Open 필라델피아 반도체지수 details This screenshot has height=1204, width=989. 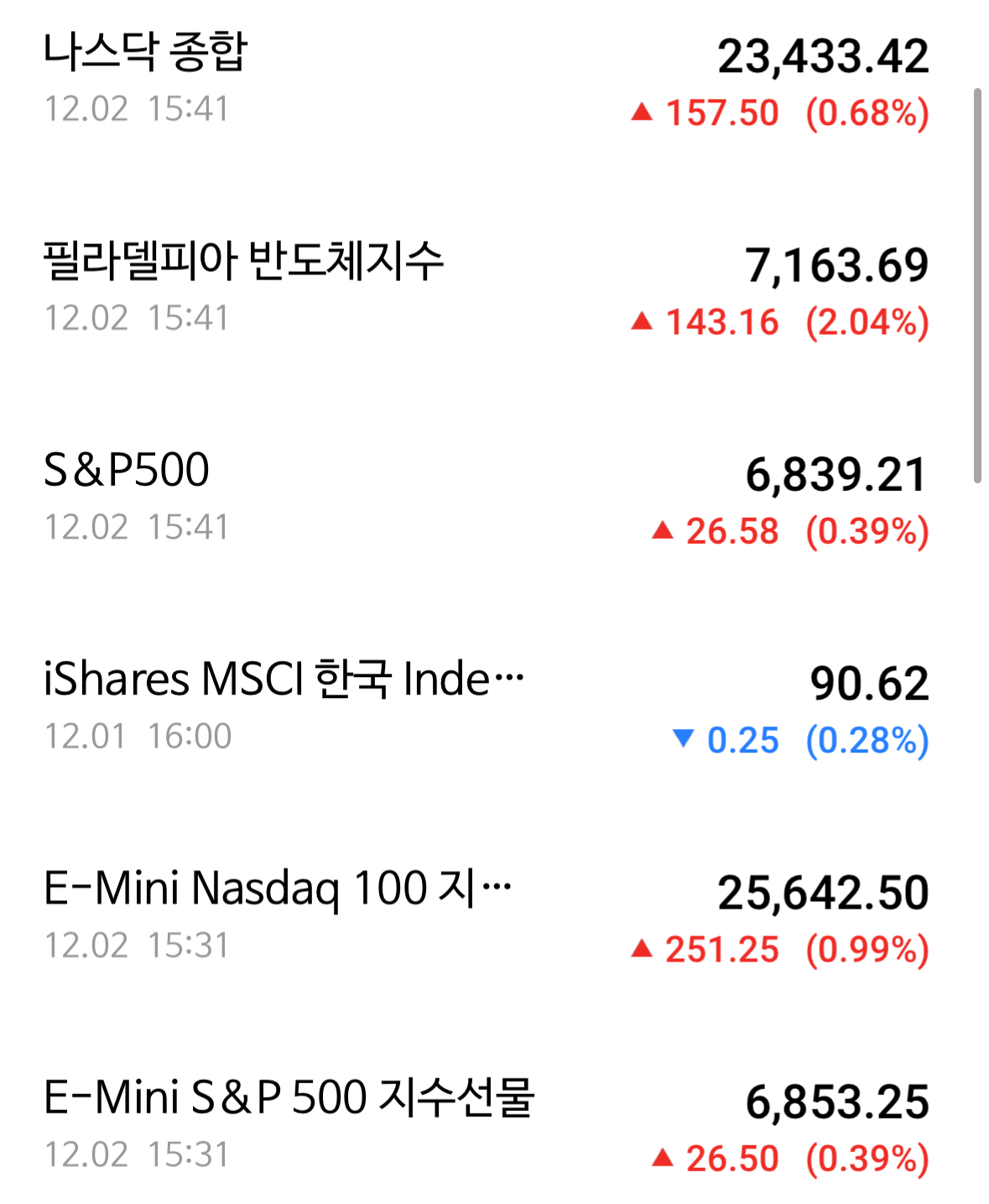pyautogui.click(x=487, y=290)
